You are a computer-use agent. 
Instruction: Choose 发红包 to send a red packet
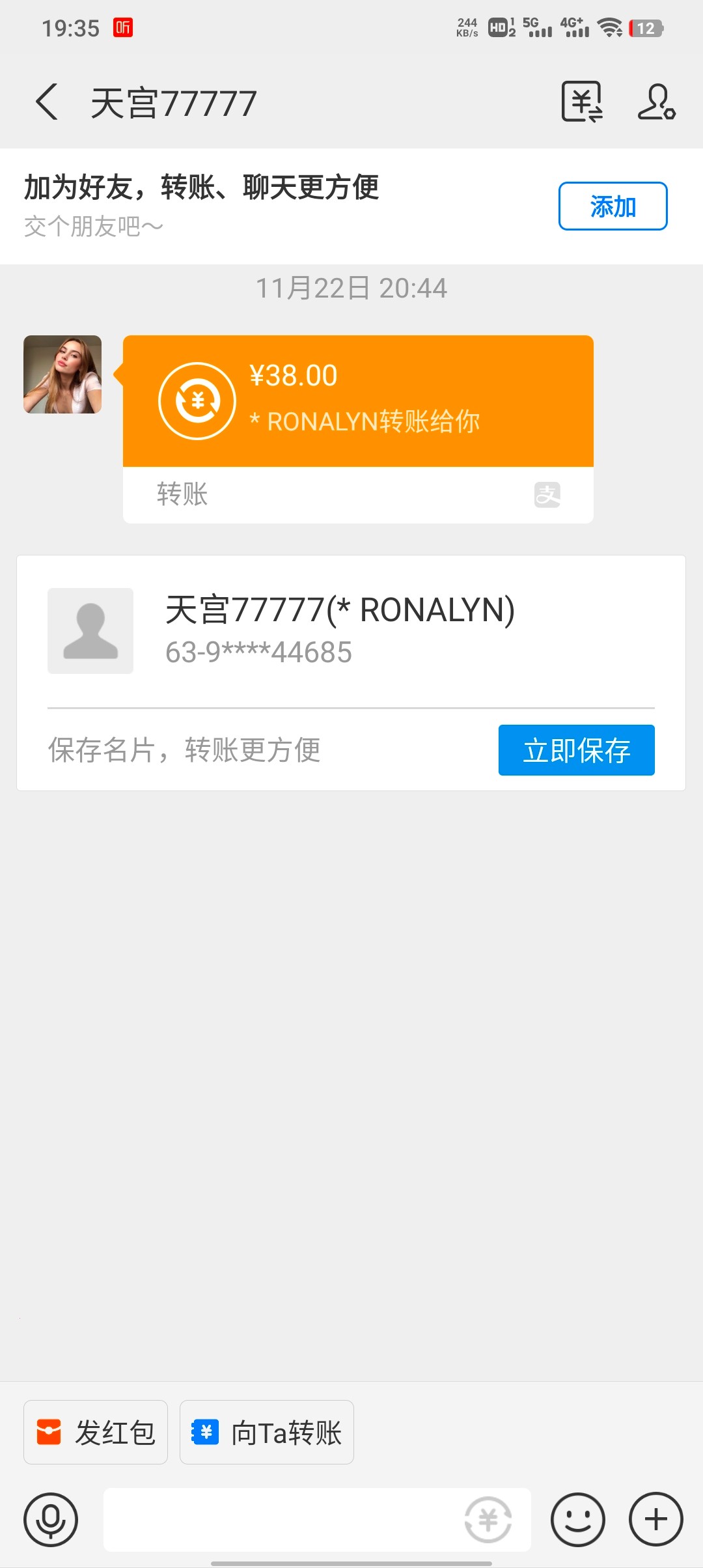96,1432
